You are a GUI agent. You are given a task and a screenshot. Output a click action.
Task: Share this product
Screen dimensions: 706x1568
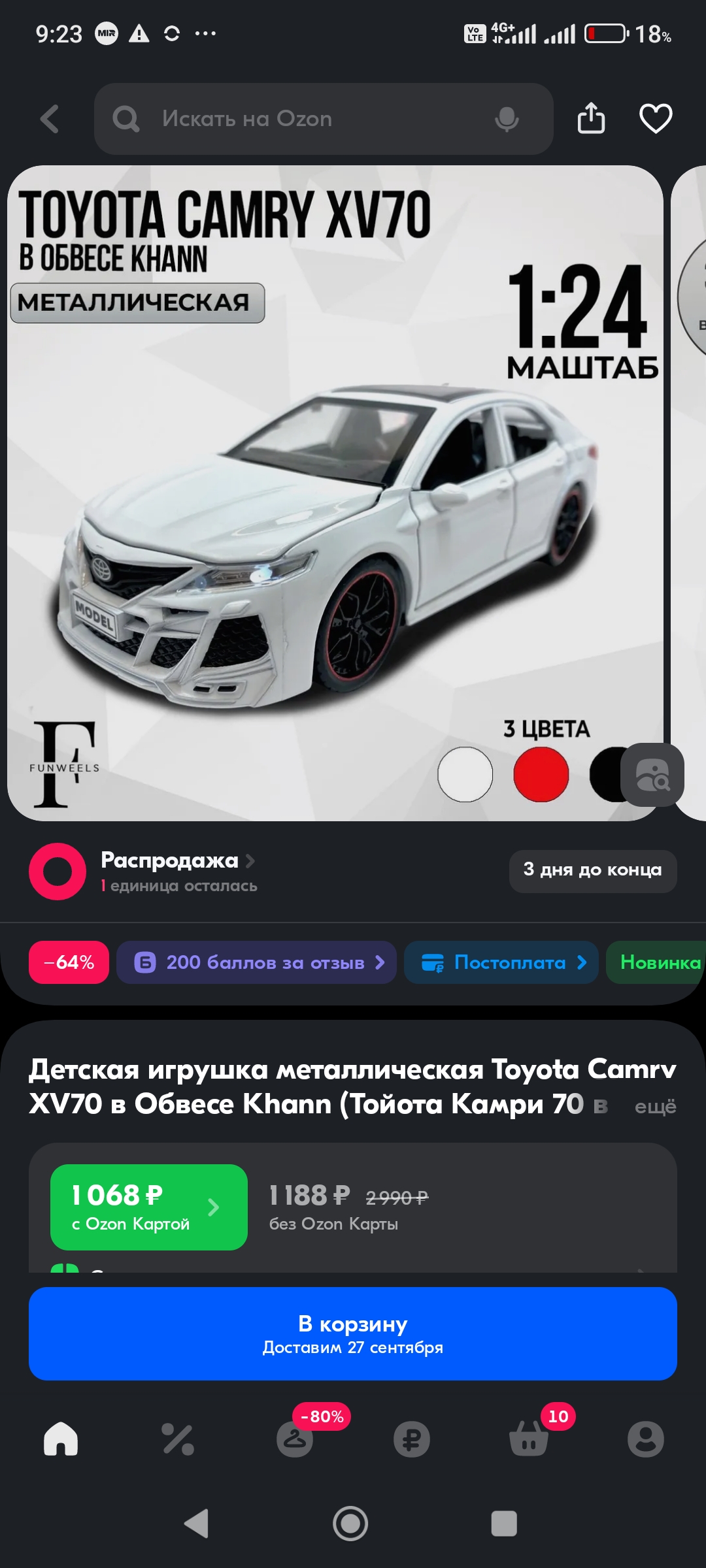tap(591, 118)
